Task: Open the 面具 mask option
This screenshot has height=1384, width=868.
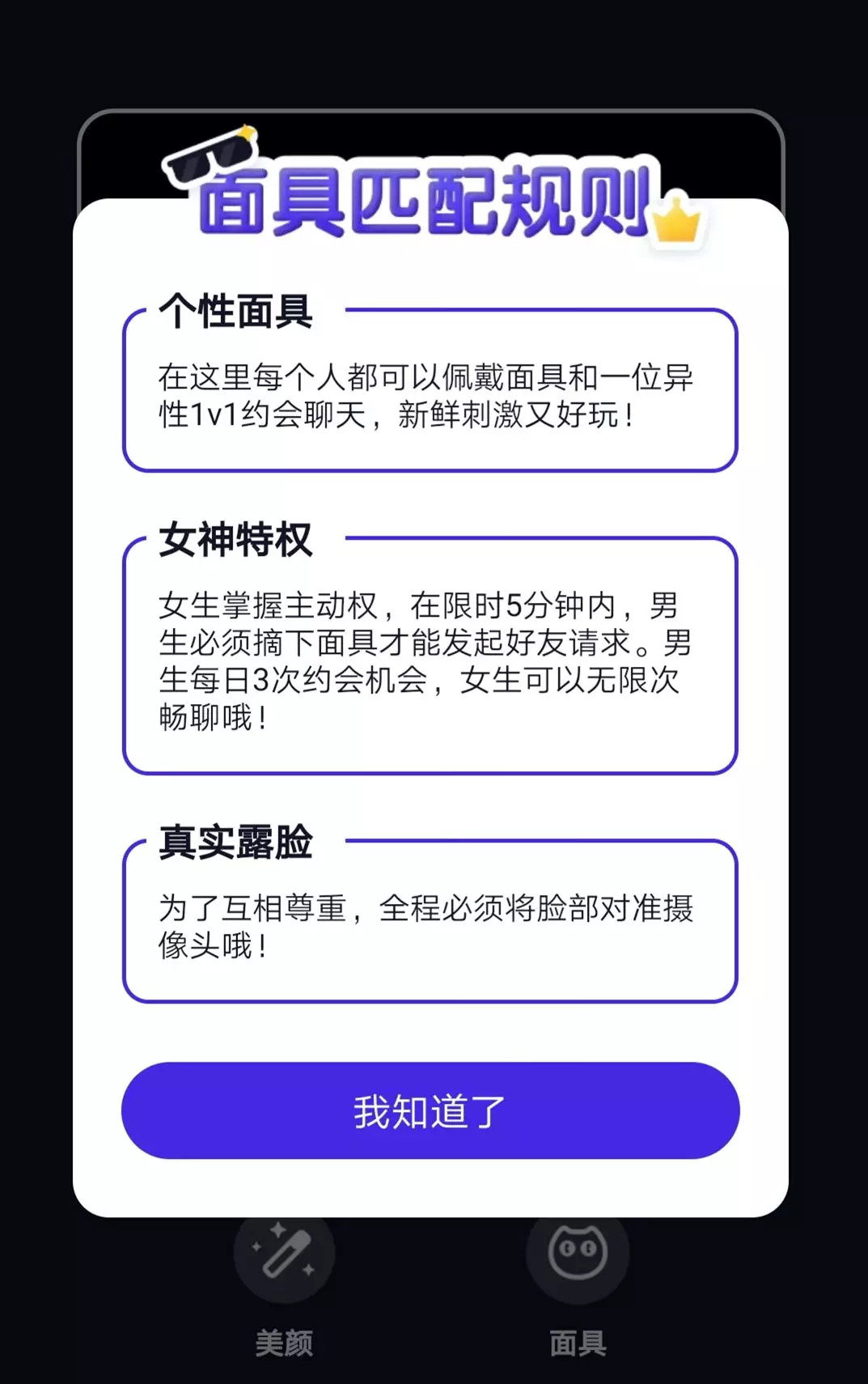Action: point(577,1263)
